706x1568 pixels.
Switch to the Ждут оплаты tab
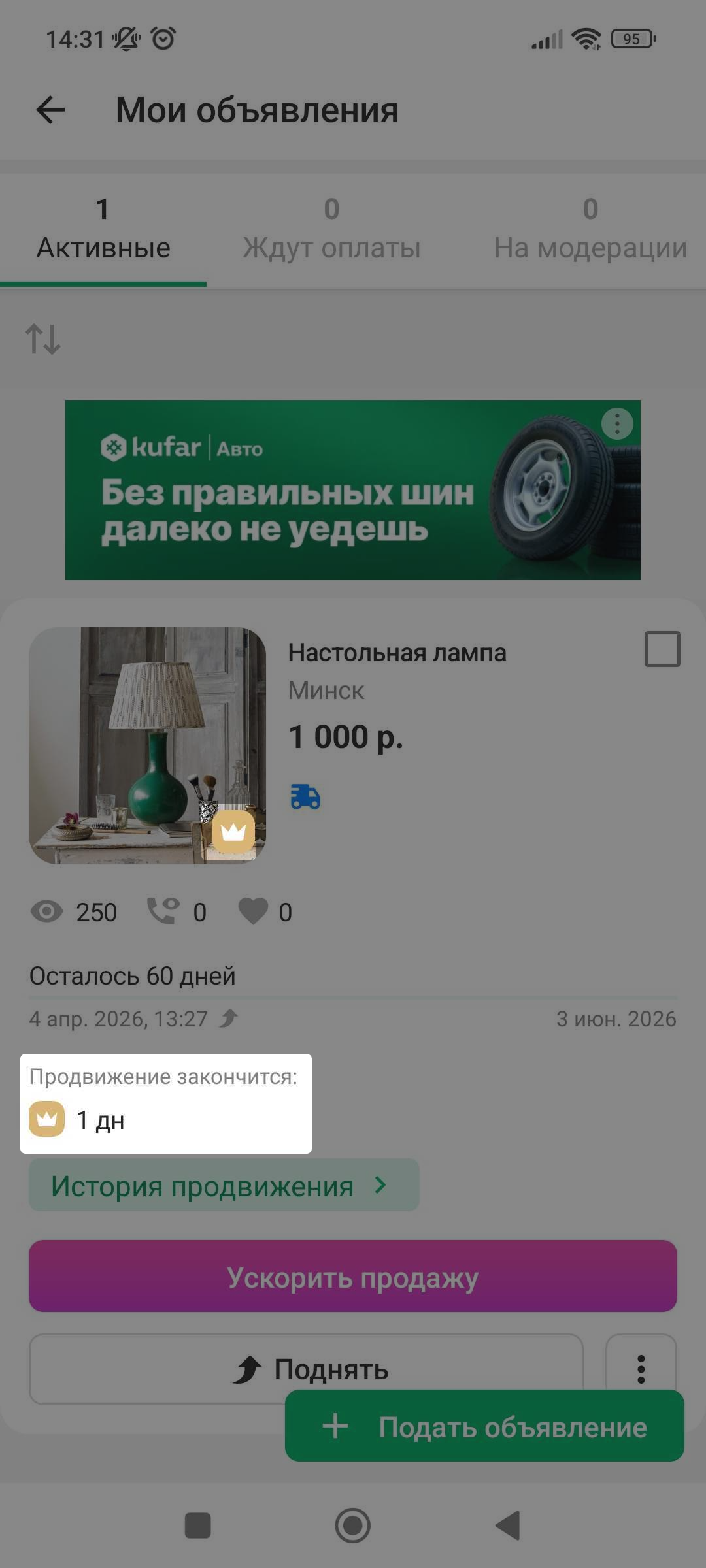pos(331,230)
